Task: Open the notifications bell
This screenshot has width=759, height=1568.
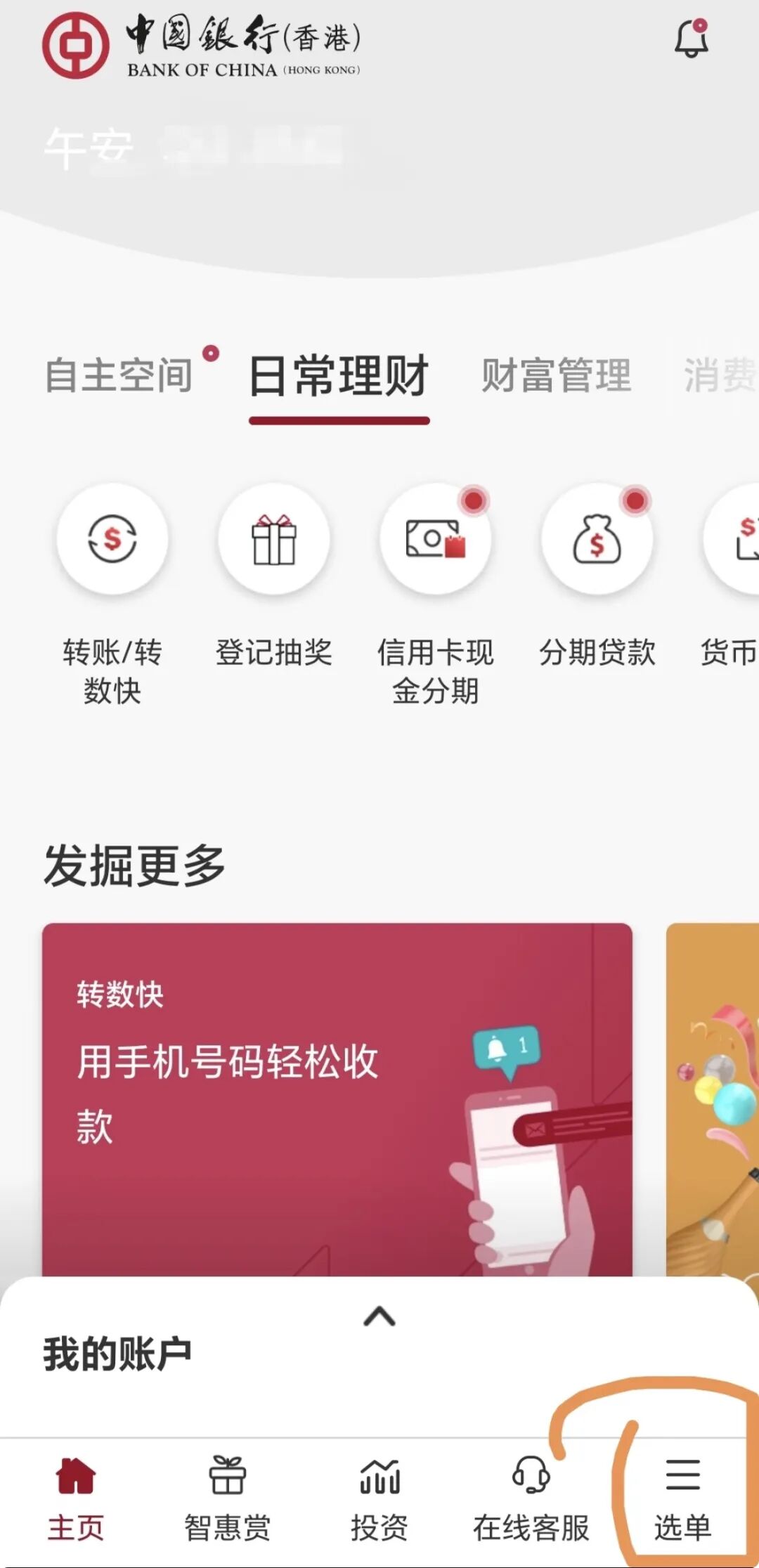Action: click(x=691, y=39)
